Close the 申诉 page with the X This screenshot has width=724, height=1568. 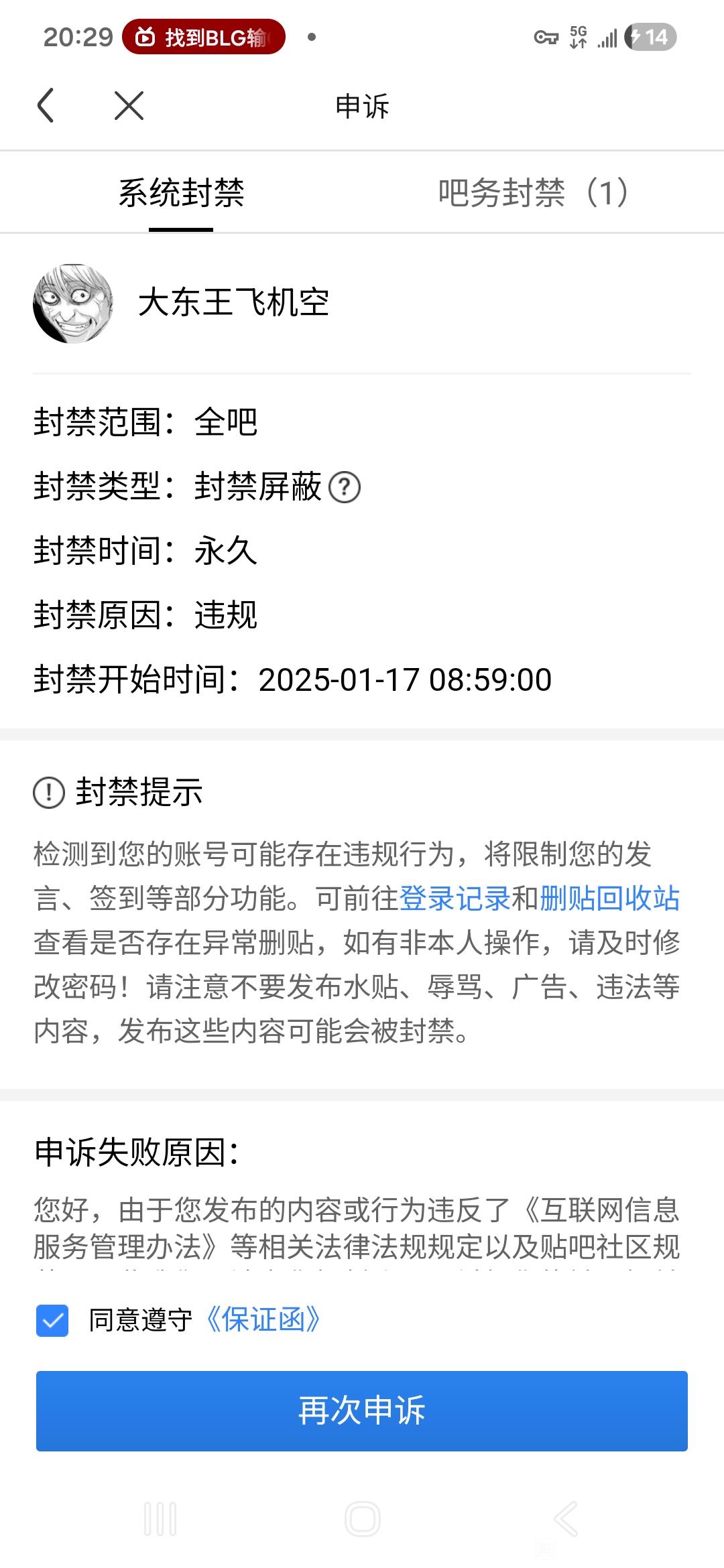coord(129,105)
